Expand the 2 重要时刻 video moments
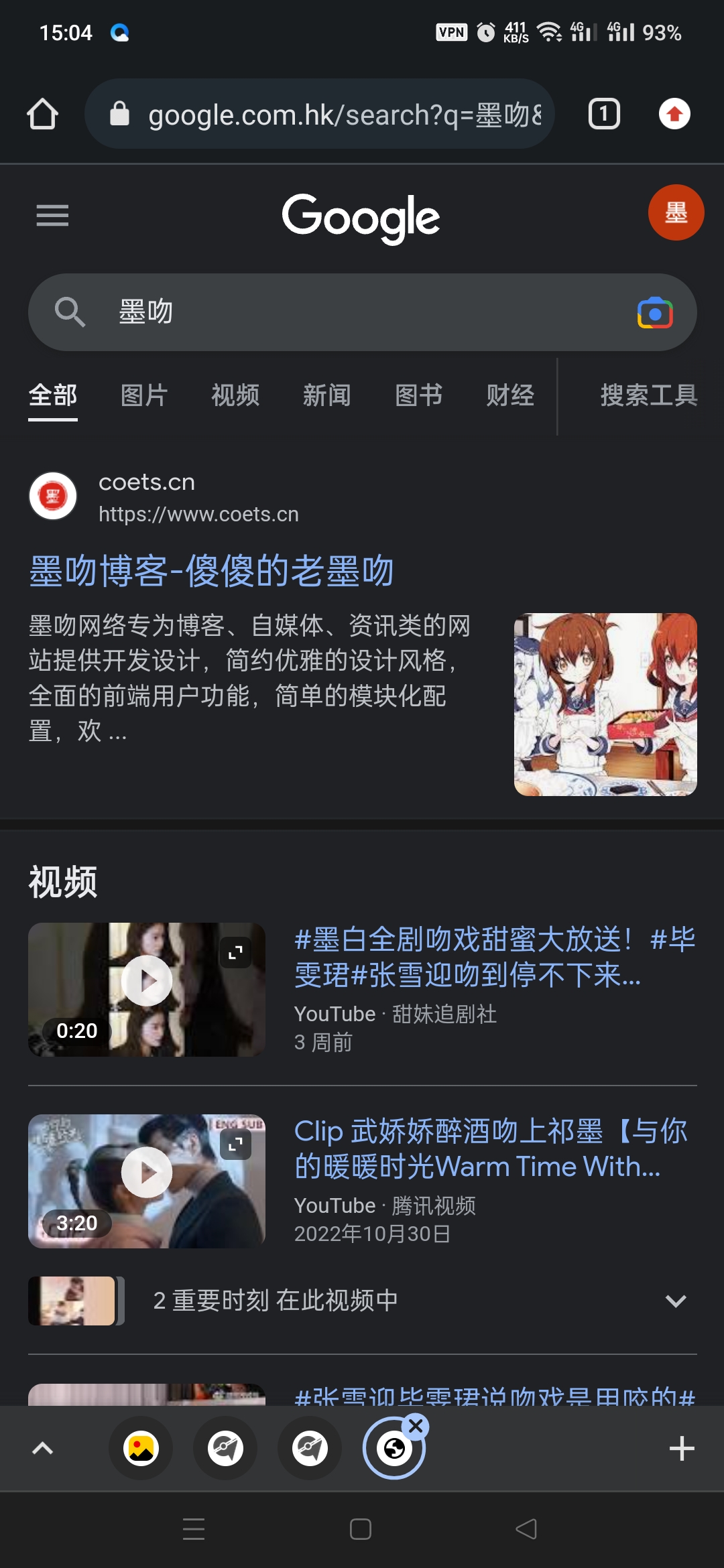Screen dimensions: 724x1568 coord(675,1301)
